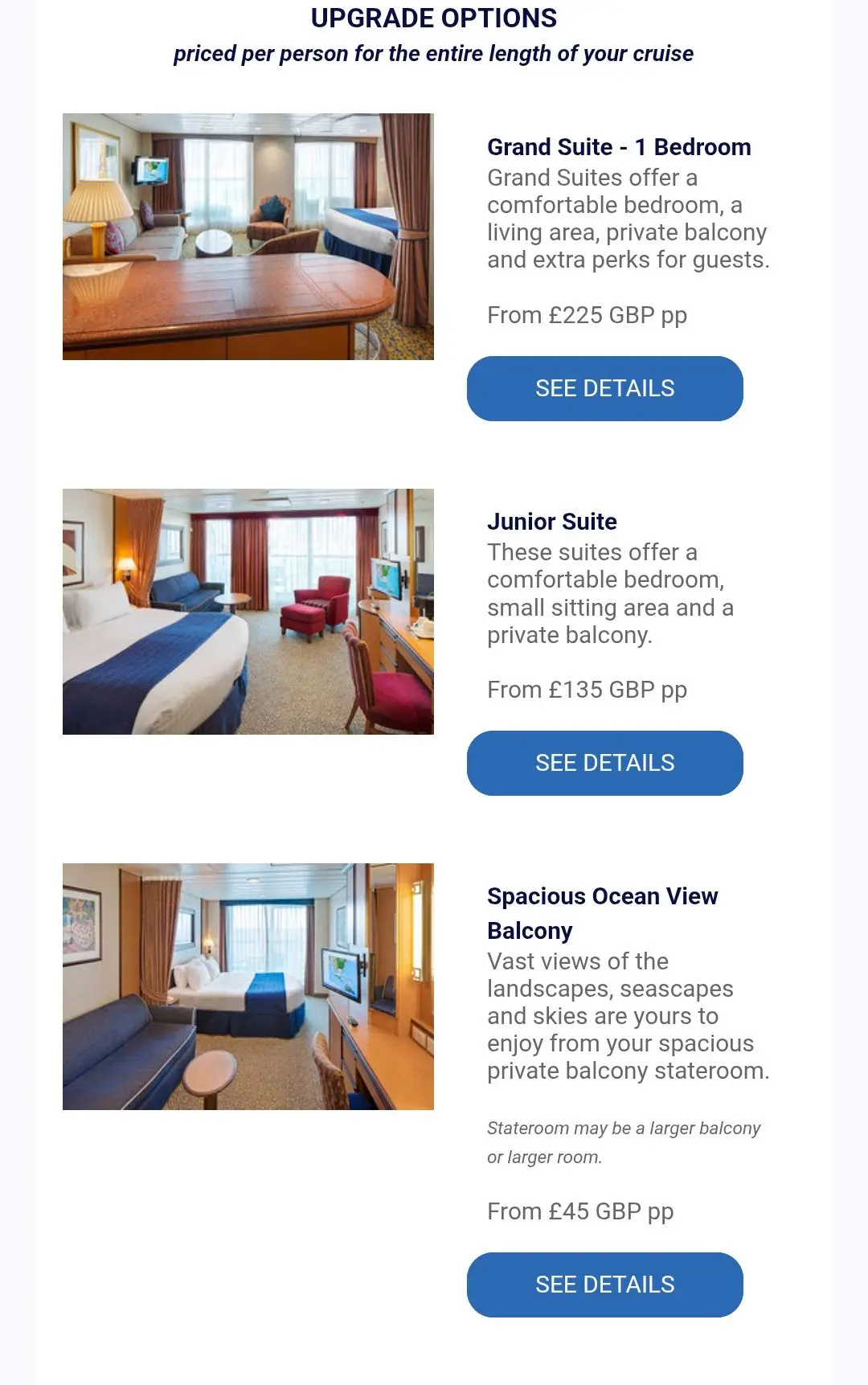The height and width of the screenshot is (1385, 868).
Task: See details for Spacious Ocean View Balcony
Action: click(604, 1285)
